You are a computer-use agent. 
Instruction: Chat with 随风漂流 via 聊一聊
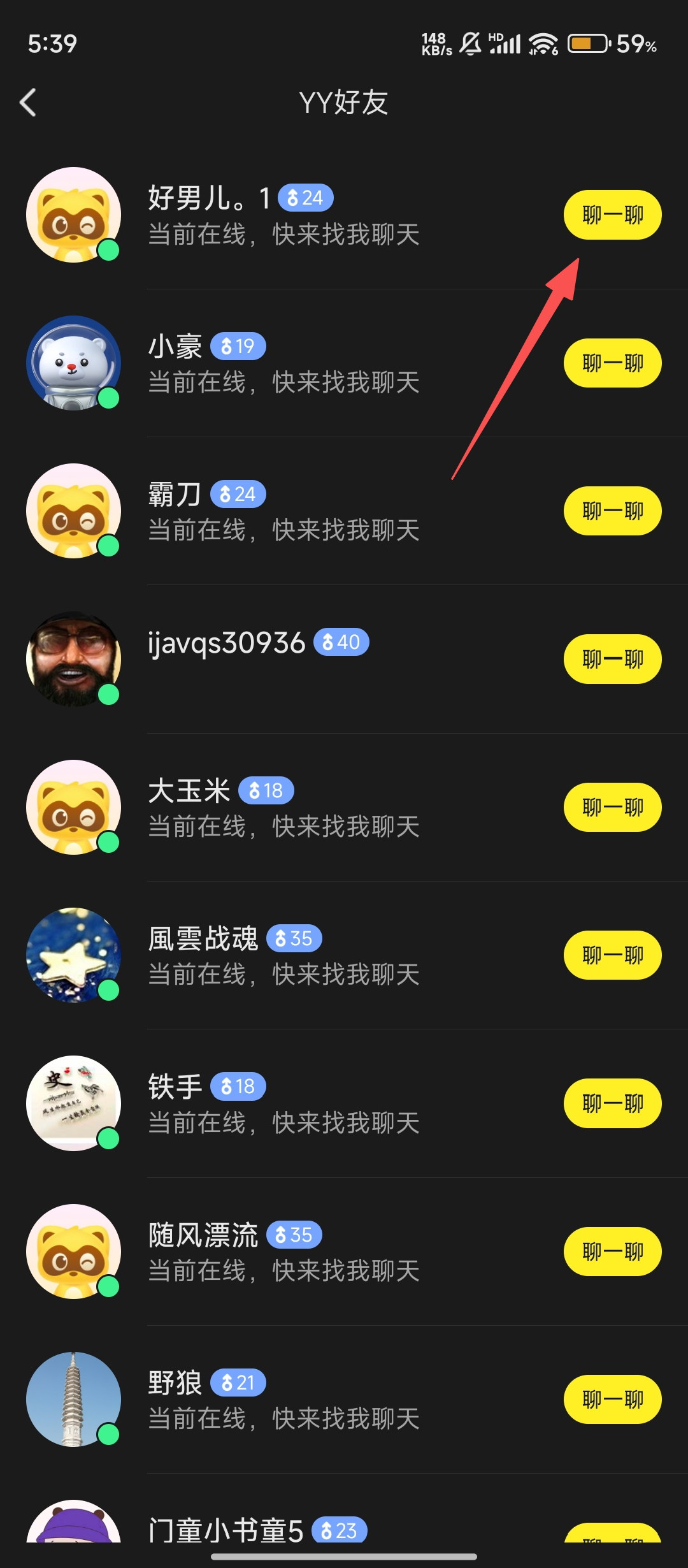pyautogui.click(x=612, y=1251)
